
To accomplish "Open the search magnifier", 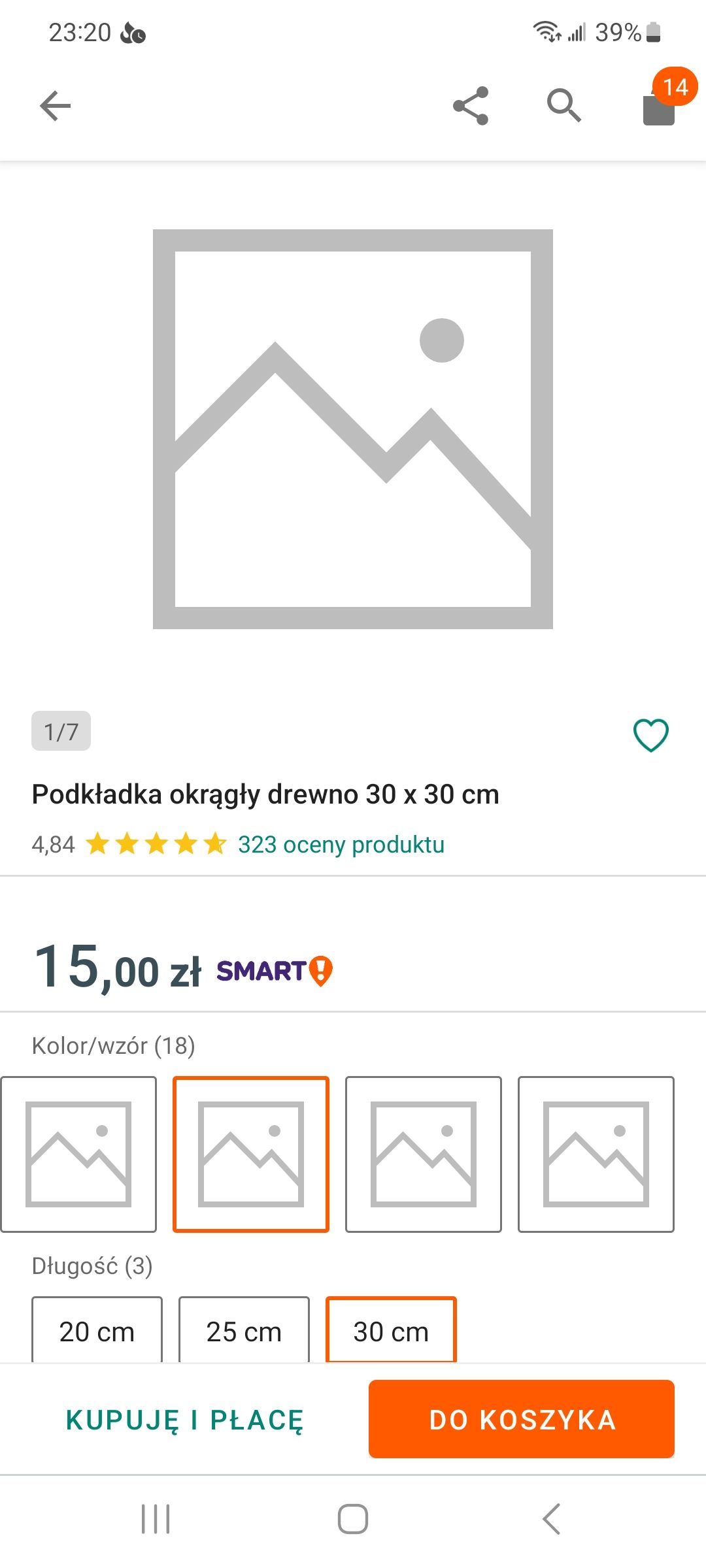I will [563, 106].
